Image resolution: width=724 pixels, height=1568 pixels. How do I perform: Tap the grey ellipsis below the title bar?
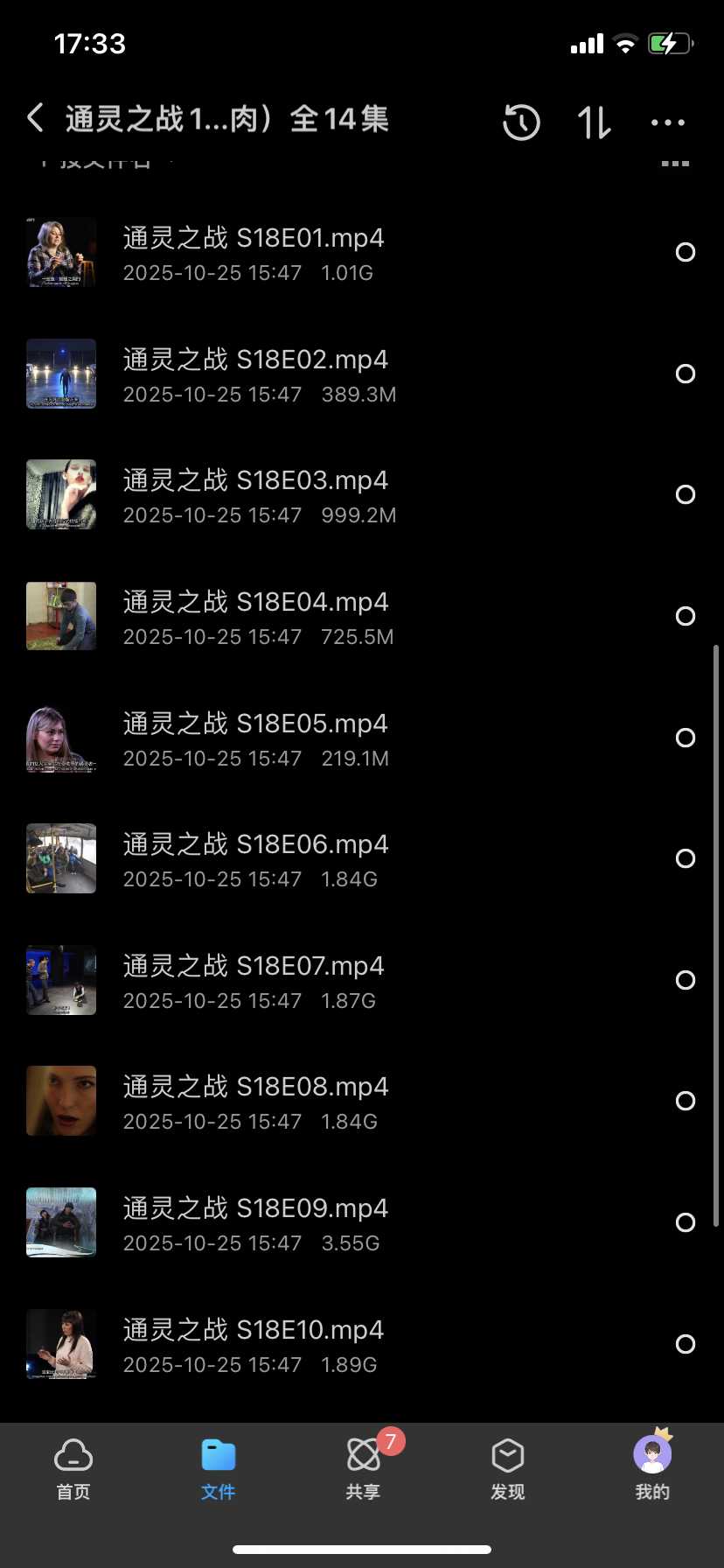(x=673, y=161)
